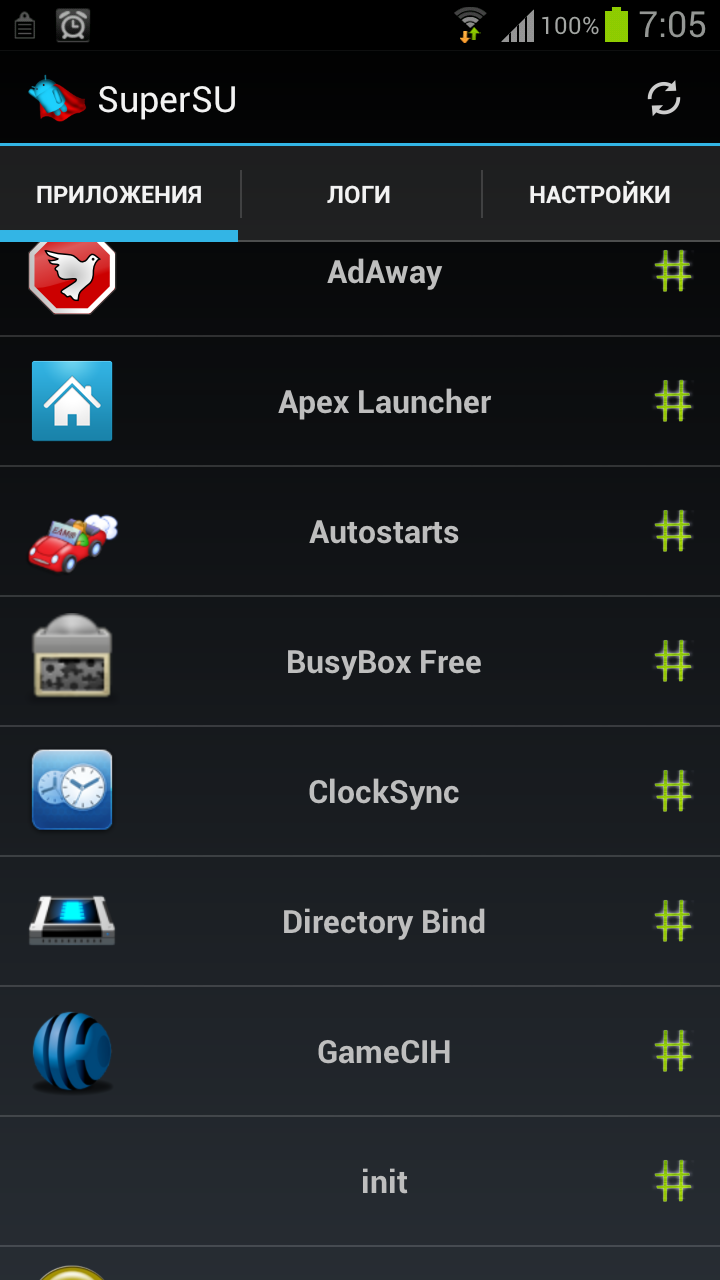Switch to the НАСТРОЙКИ tab
Viewport: 720px width, 1280px height.
coord(600,194)
